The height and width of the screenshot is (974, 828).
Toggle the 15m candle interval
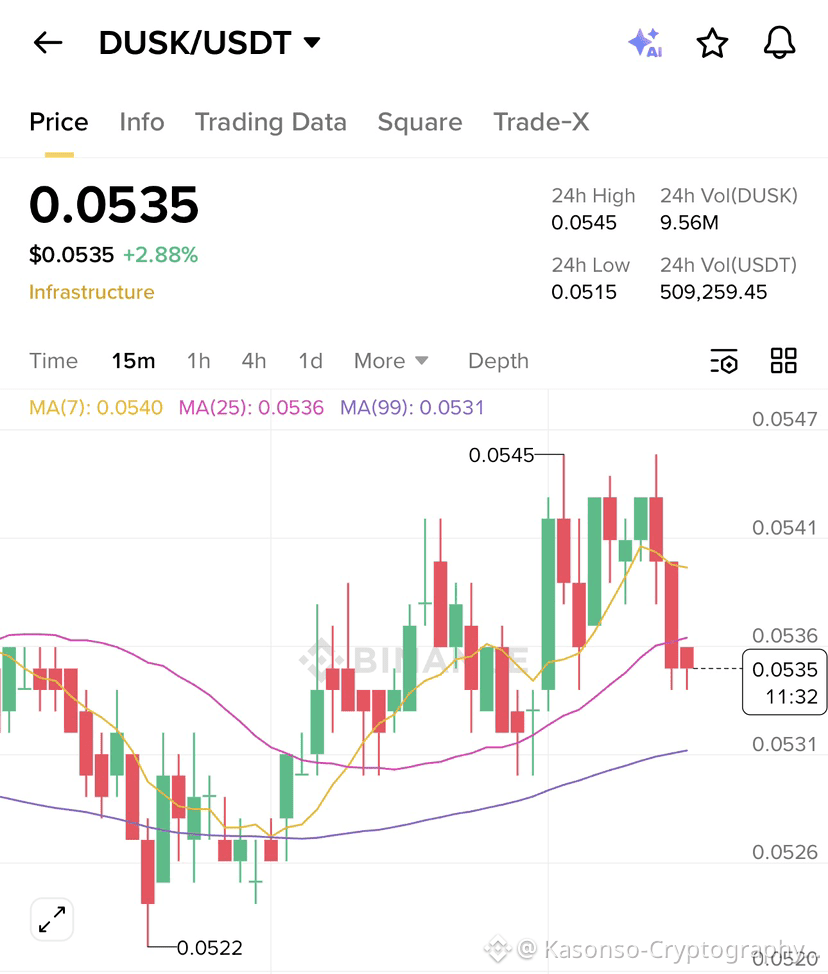(133, 361)
